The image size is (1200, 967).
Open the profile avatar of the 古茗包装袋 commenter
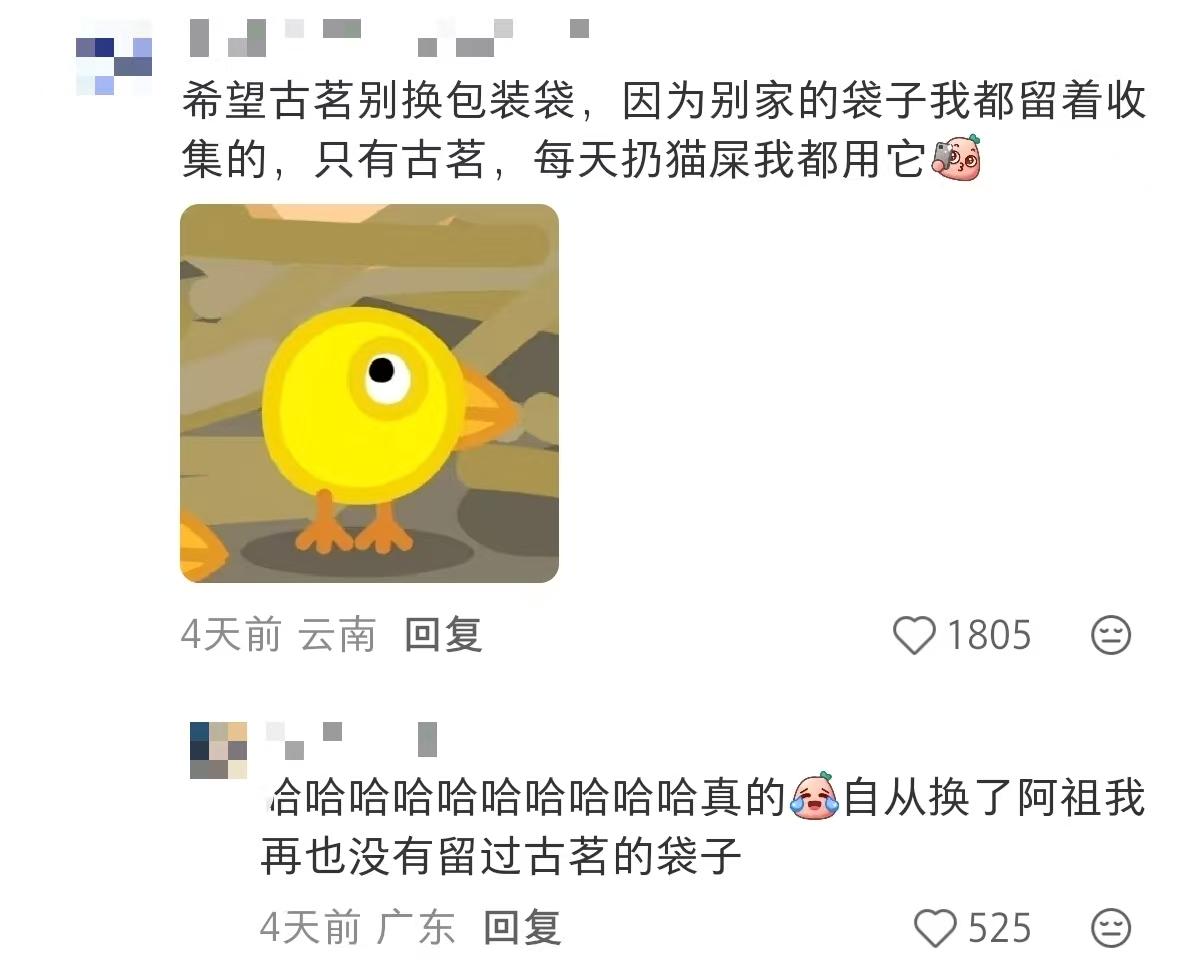tap(114, 59)
